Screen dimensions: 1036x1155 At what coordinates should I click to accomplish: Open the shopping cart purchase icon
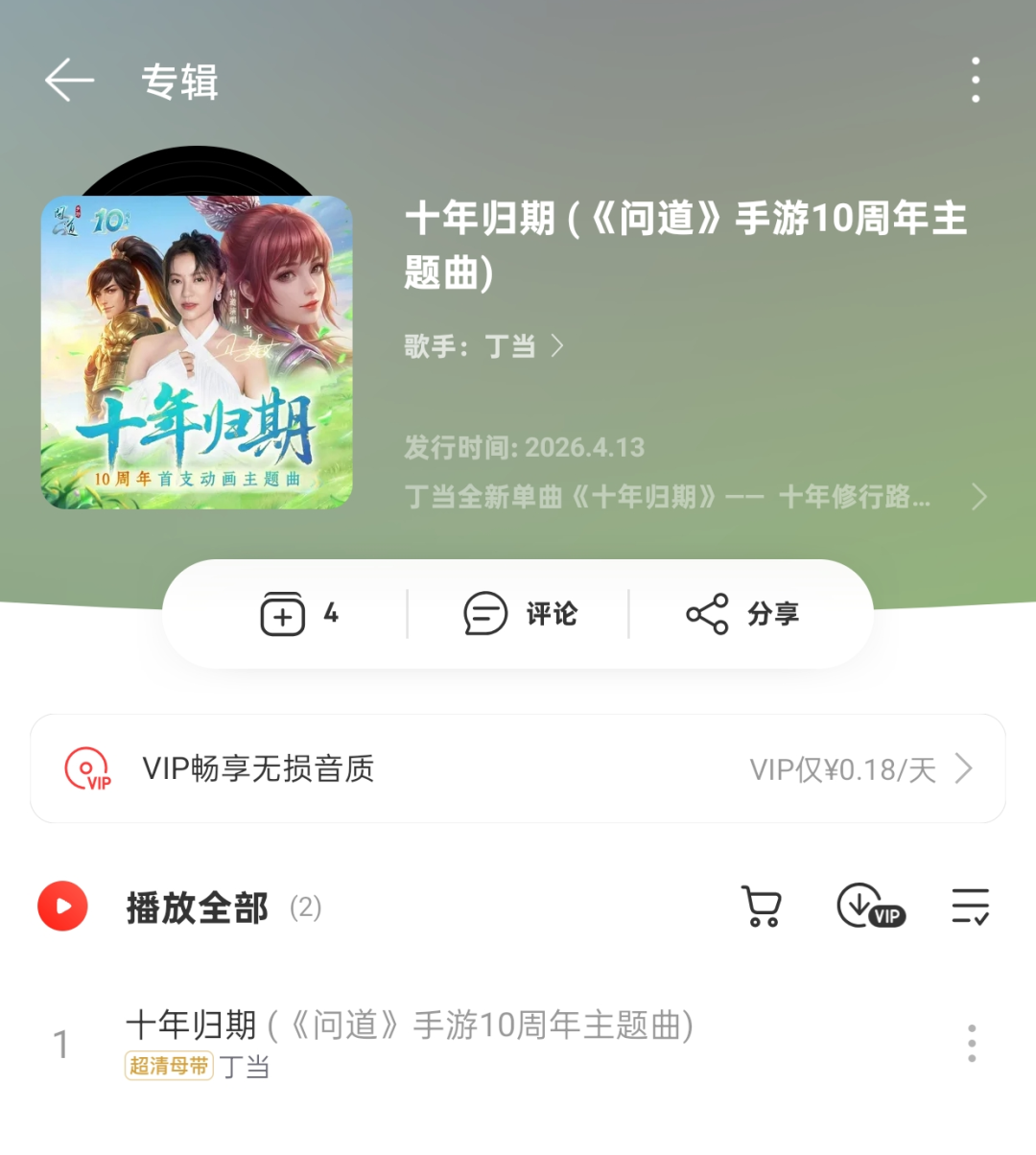click(762, 907)
